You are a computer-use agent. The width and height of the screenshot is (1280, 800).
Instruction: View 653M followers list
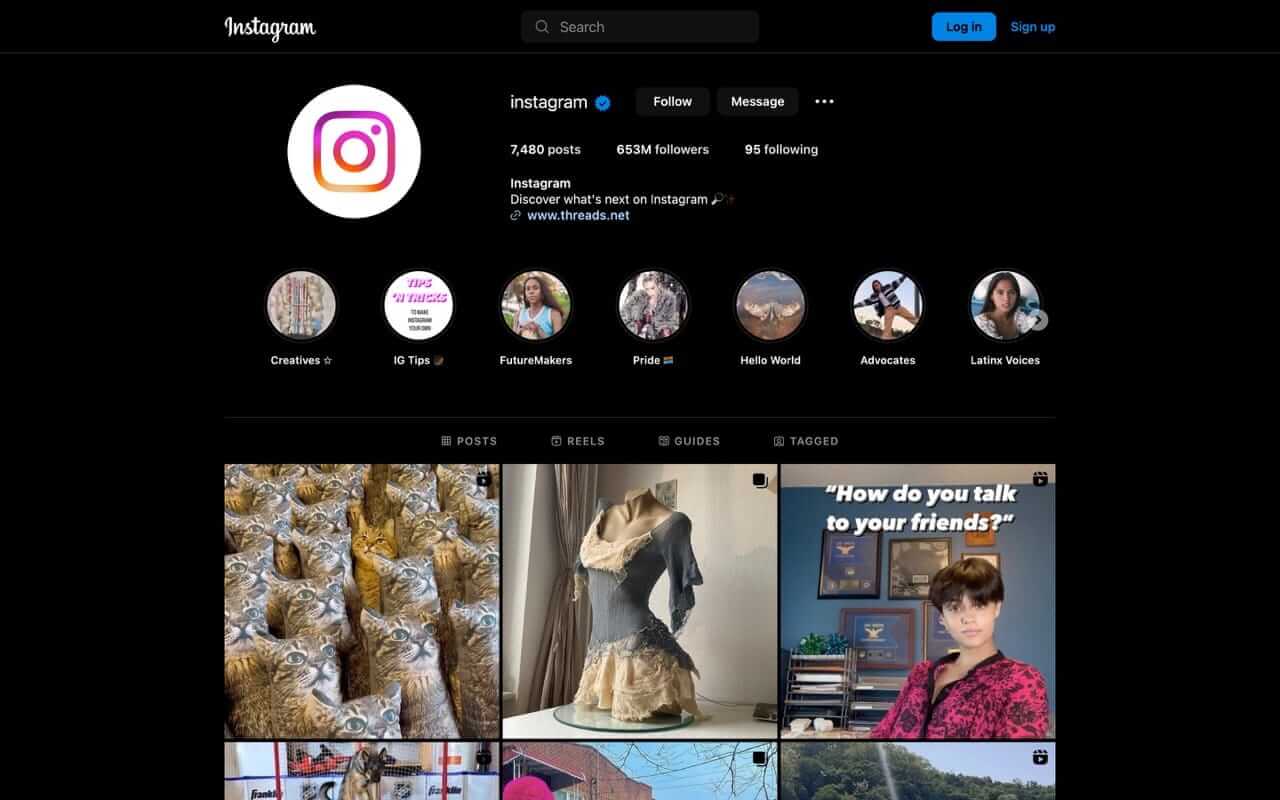(662, 149)
